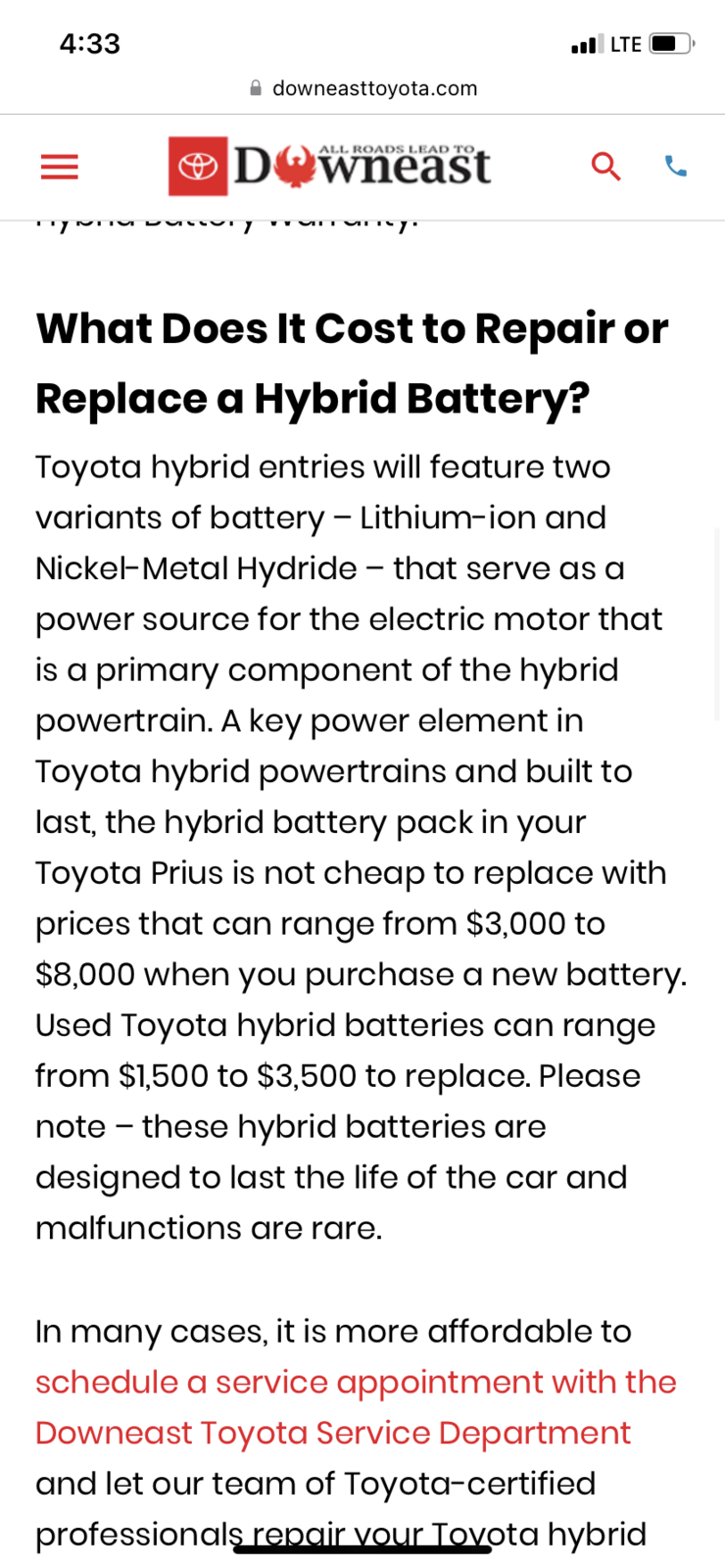Tap the downeasttoyota.com address bar
The image size is (725, 1568).
[363, 88]
